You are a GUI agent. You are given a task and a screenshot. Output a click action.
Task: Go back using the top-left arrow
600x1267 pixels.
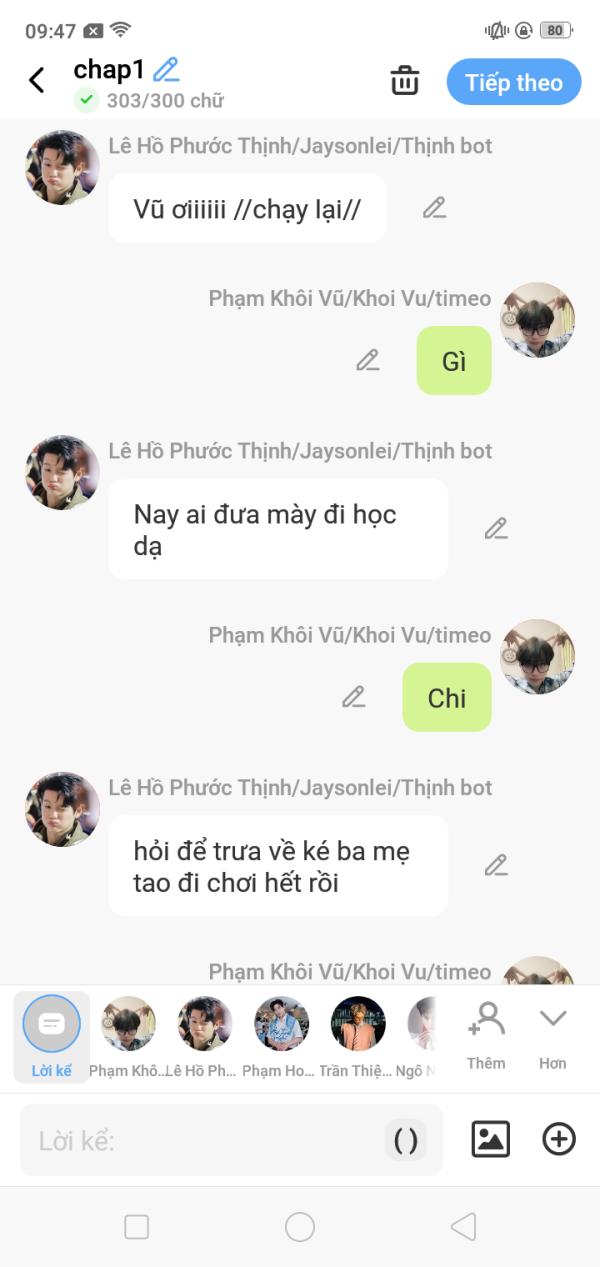point(37,81)
